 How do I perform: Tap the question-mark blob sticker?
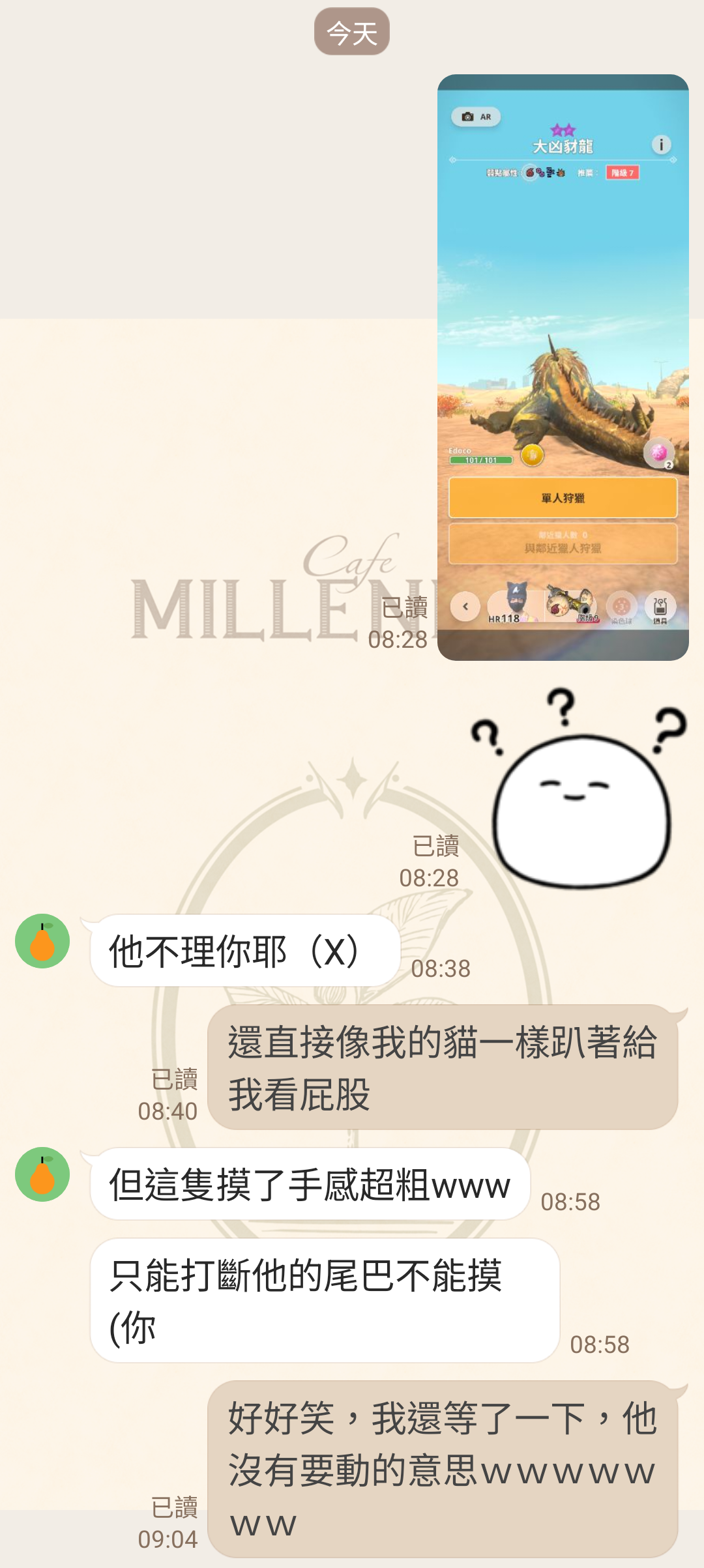(x=579, y=790)
